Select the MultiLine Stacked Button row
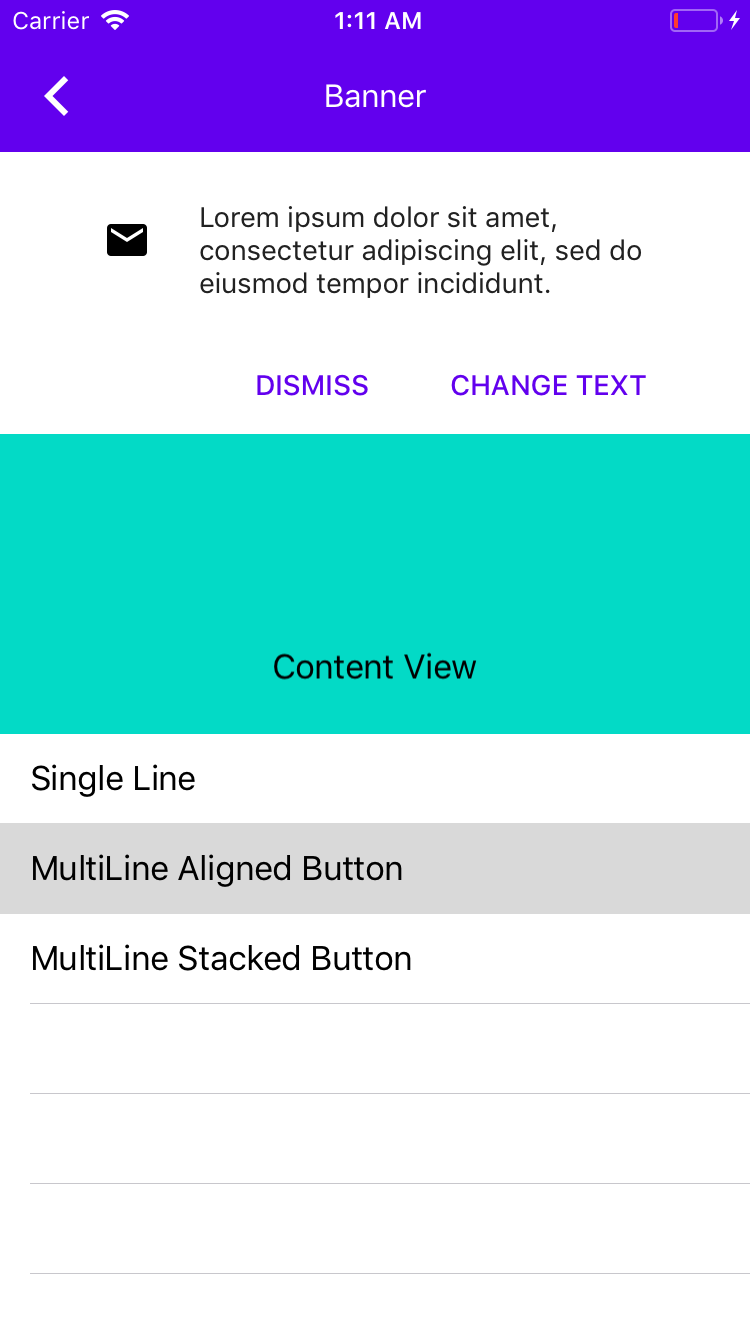Screen dimensions: 750x1334 [x=221, y=958]
